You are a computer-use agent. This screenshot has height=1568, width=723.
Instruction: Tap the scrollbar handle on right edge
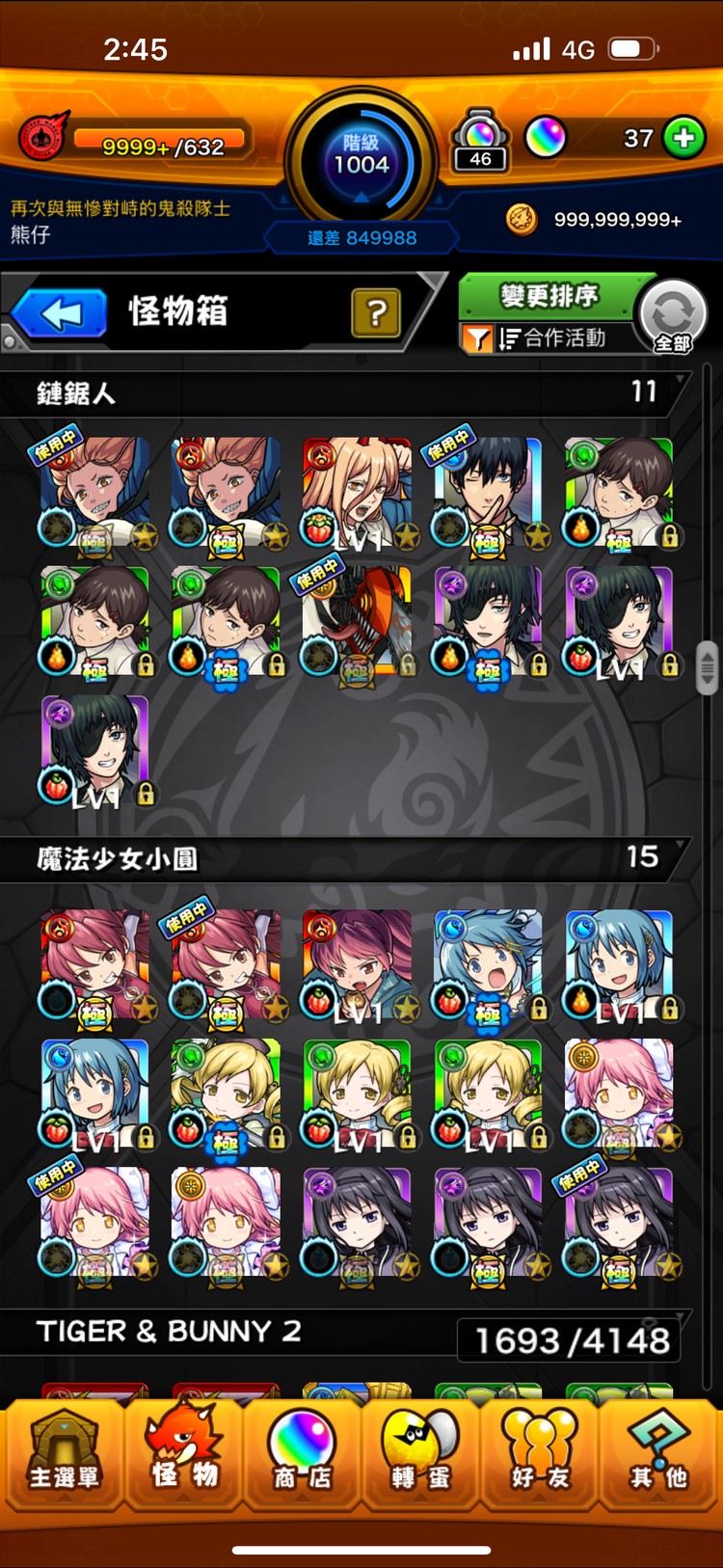click(x=708, y=666)
